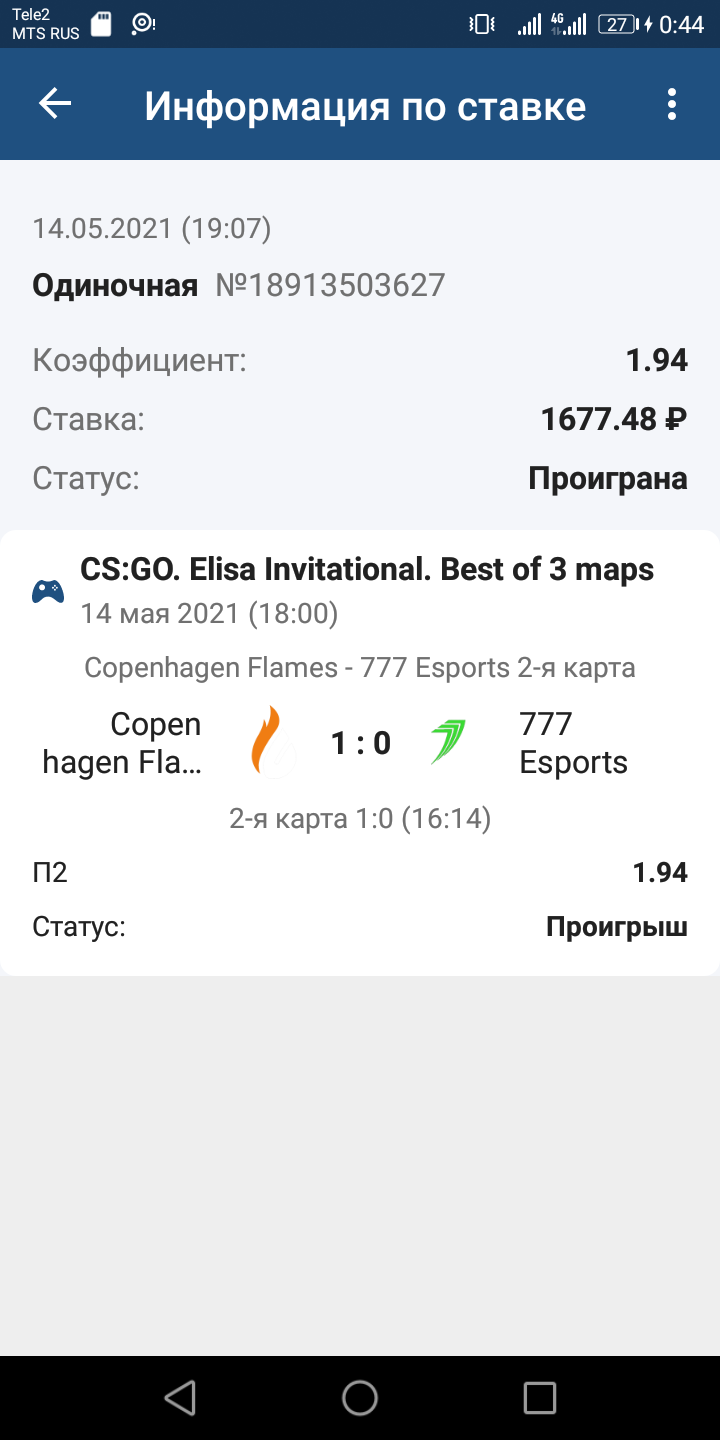This screenshot has width=720, height=1440.
Task: Tap the system home button
Action: coord(360,1398)
